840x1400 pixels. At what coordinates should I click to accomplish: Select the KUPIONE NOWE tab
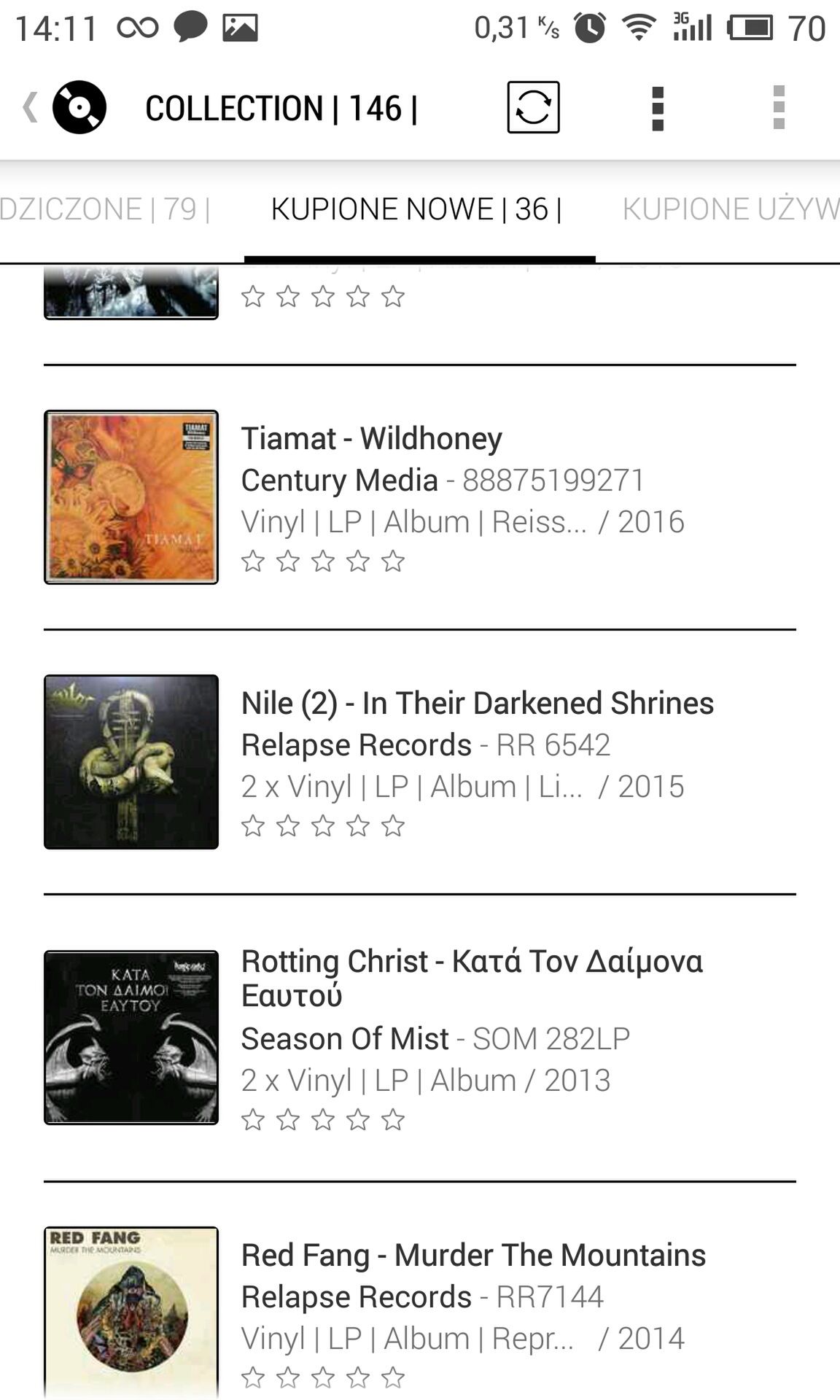[x=416, y=209]
